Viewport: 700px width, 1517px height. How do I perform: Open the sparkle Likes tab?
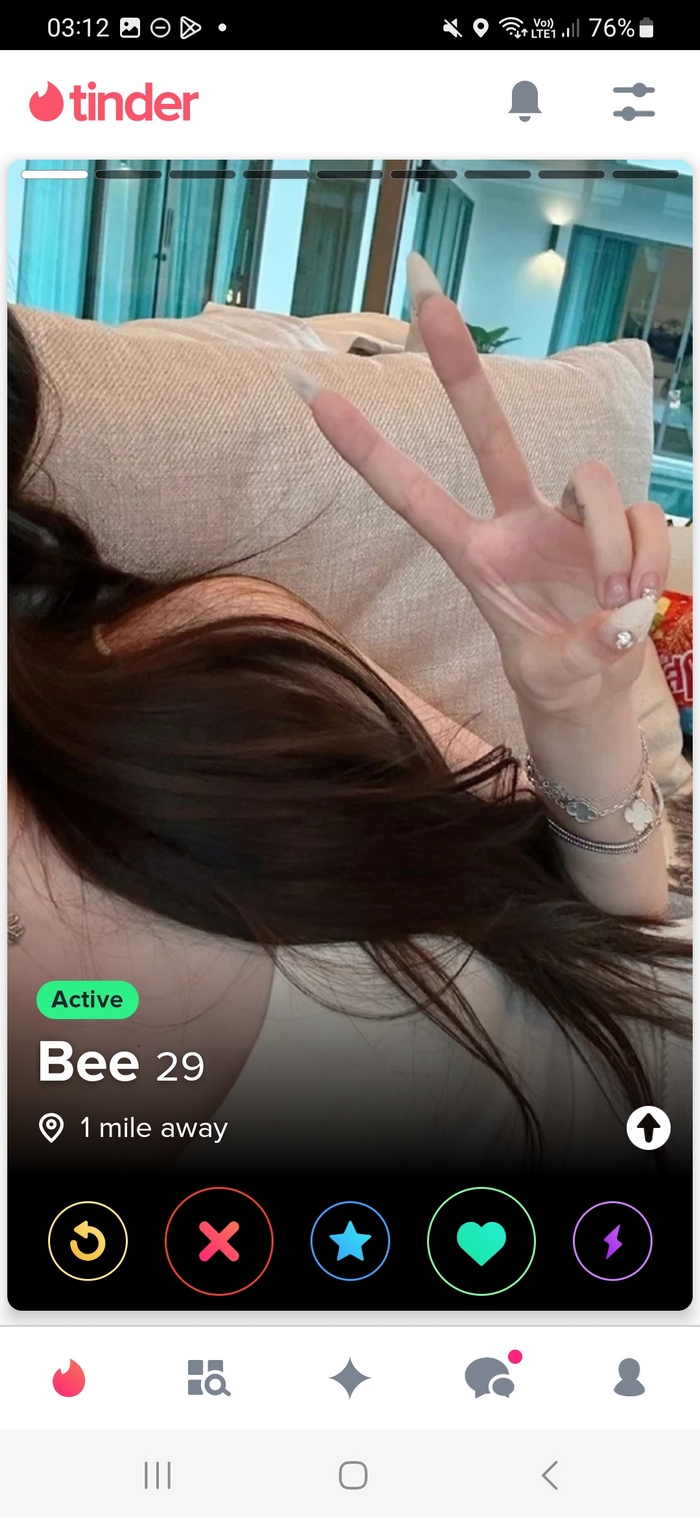(x=350, y=1378)
